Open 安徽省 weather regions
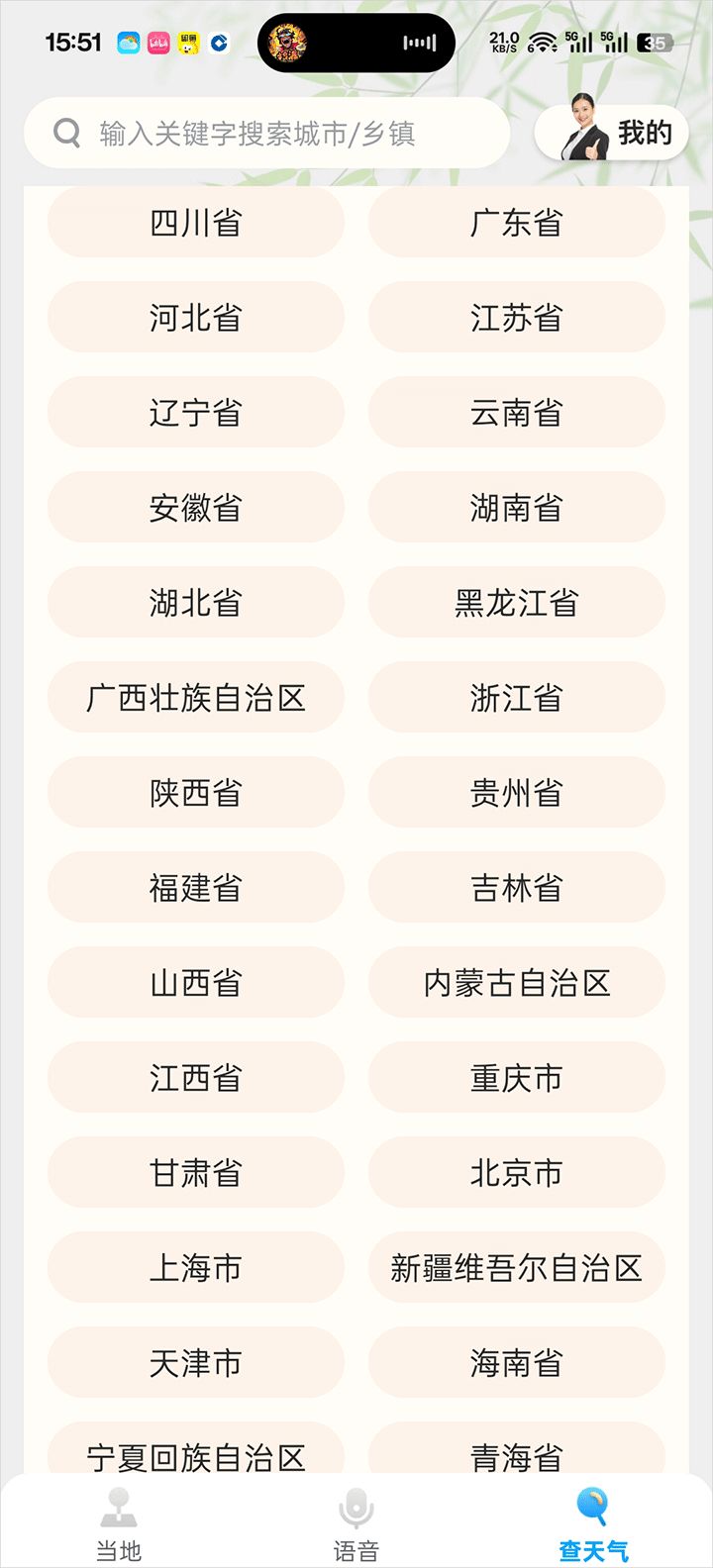 (x=196, y=508)
